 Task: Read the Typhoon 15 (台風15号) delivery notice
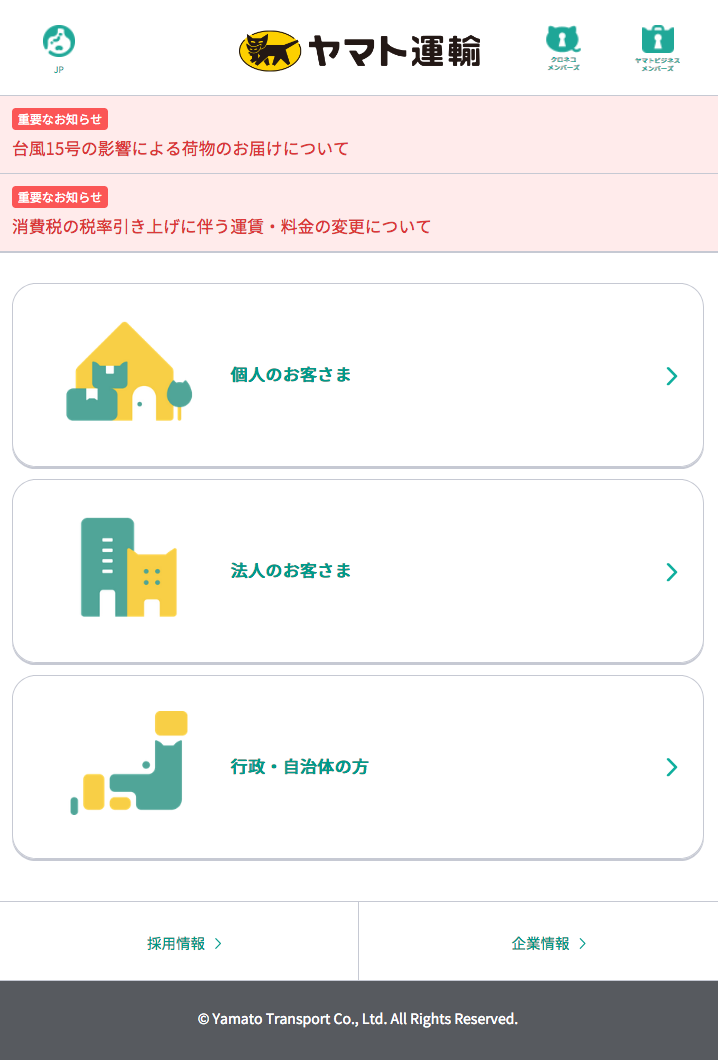click(181, 149)
